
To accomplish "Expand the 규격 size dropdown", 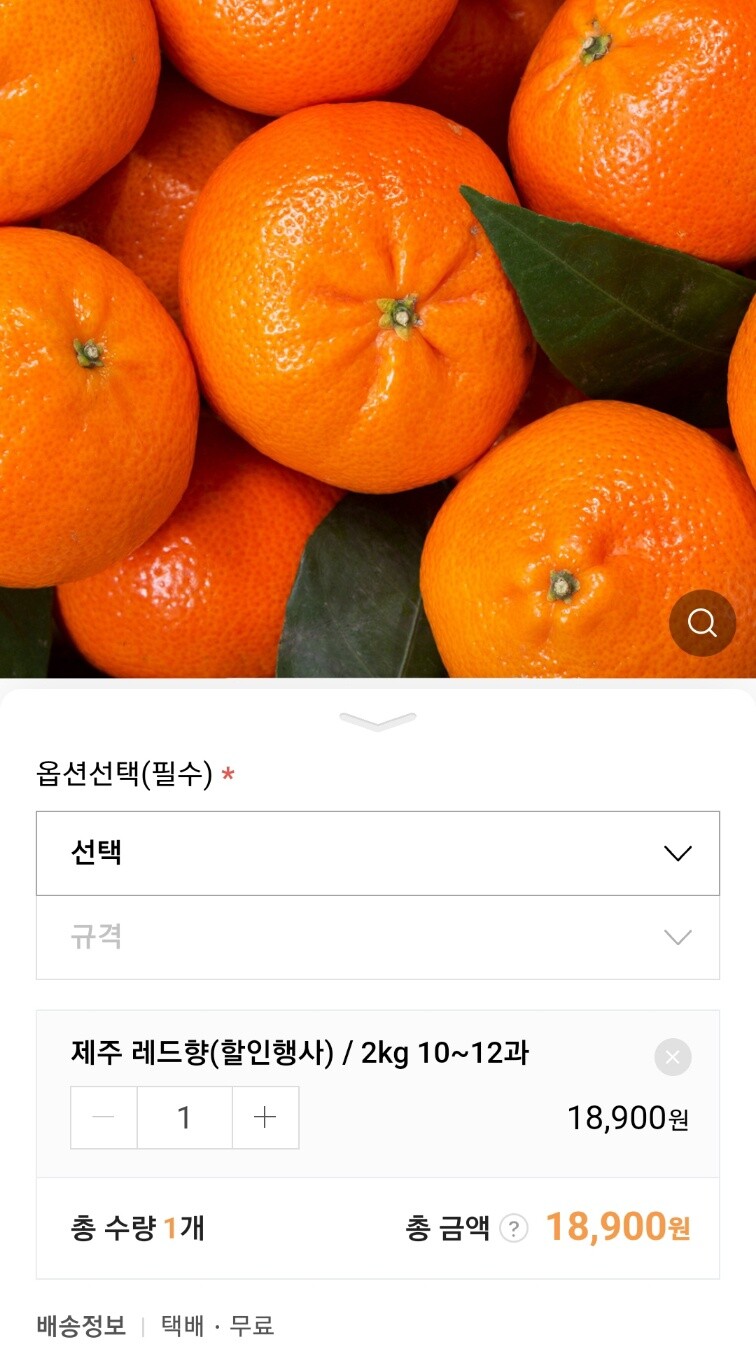I will click(300, 937).
